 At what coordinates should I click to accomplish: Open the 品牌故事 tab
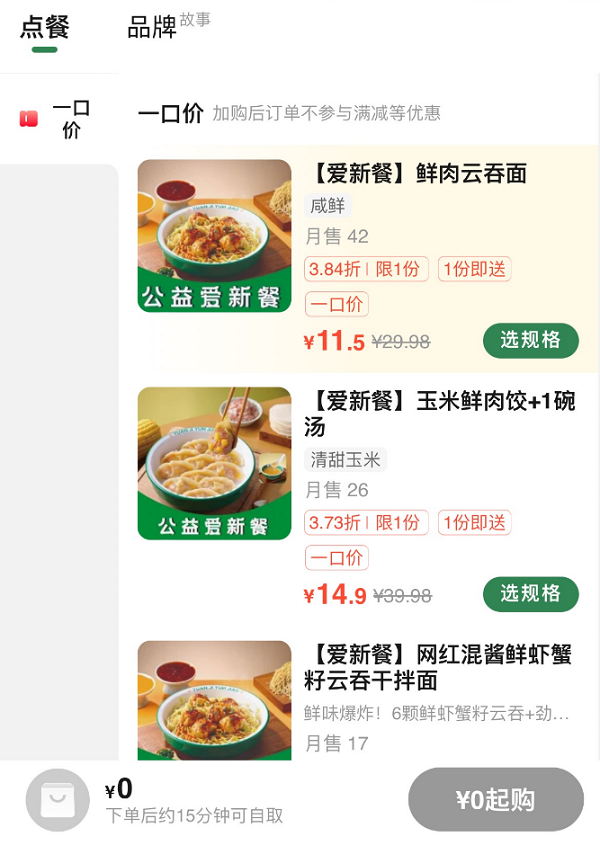tap(167, 26)
